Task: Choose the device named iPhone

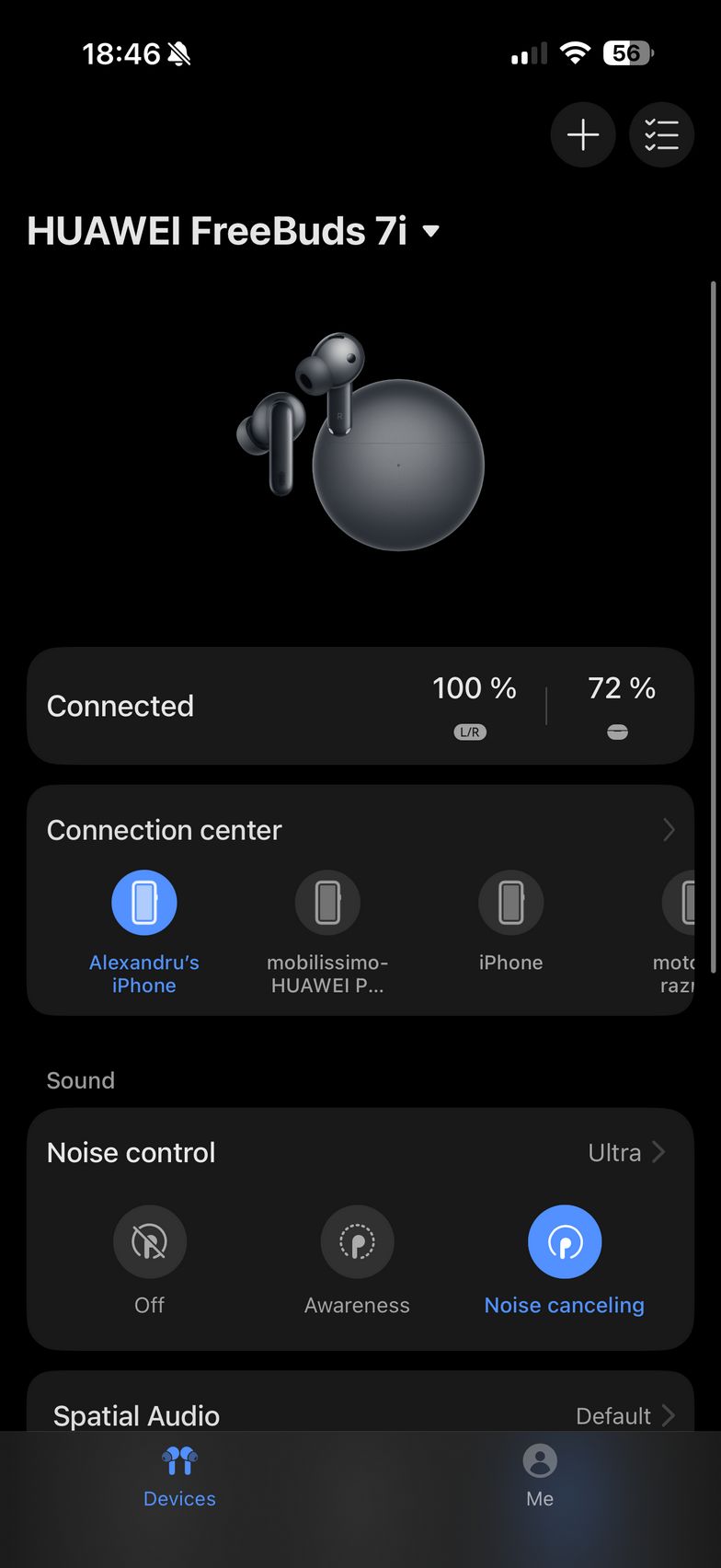Action: pyautogui.click(x=510, y=903)
